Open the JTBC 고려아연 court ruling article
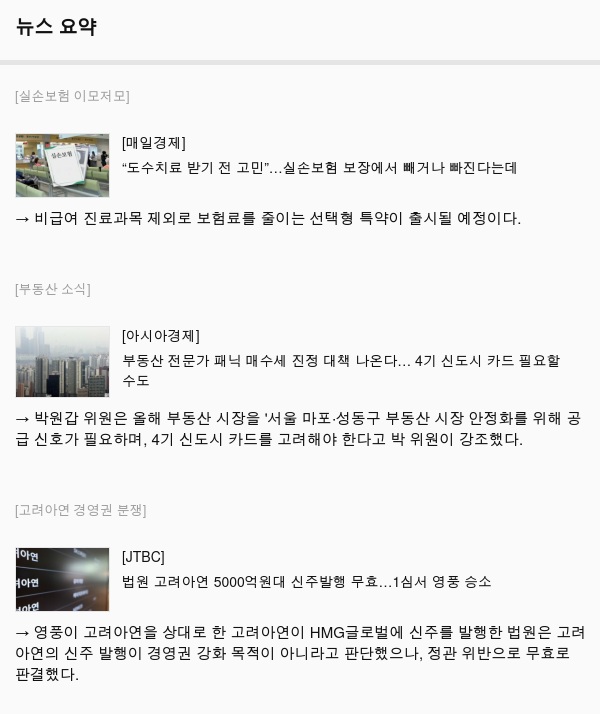 [306, 582]
